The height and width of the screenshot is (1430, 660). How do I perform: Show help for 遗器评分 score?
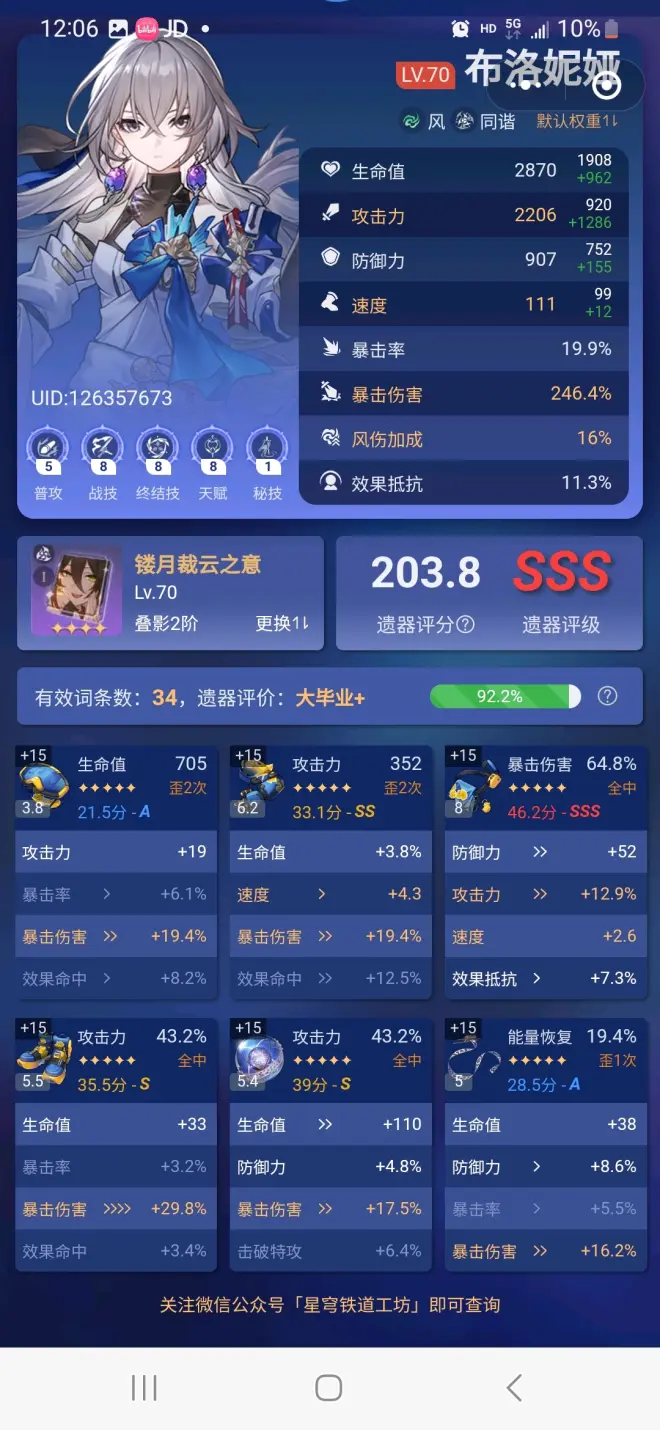465,625
